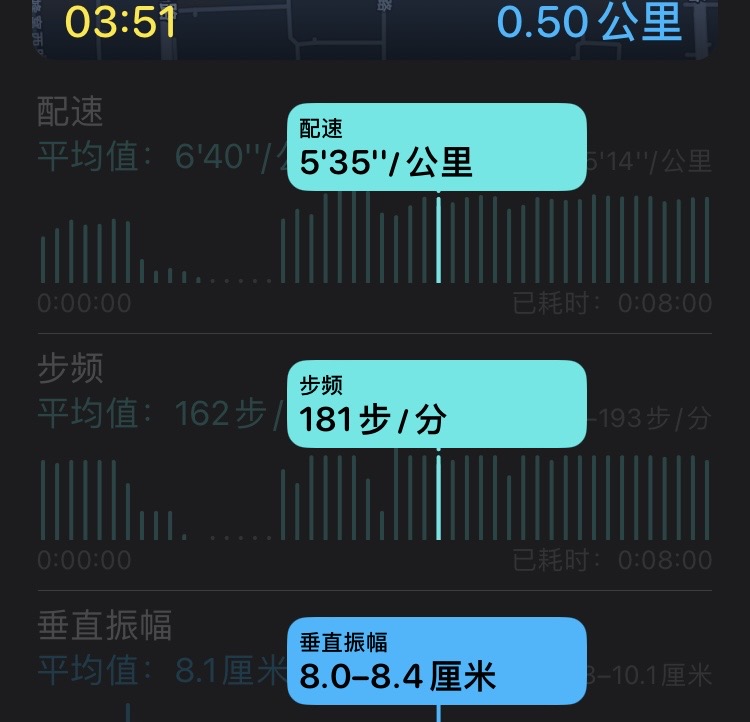The width and height of the screenshot is (750, 722).
Task: Open the route map showing 0.50 公里
Action: coord(375,25)
